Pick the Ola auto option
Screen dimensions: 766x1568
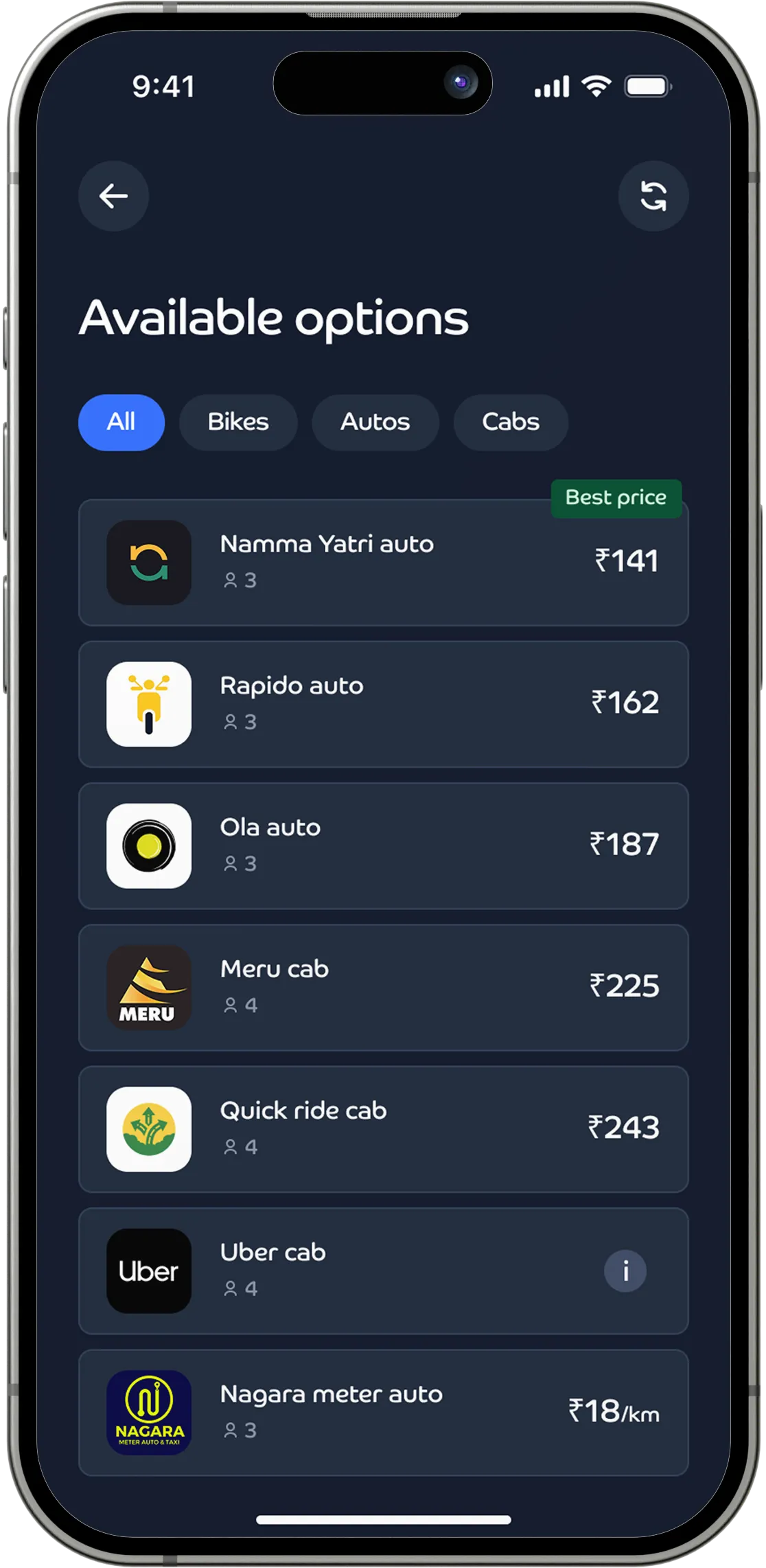coord(383,846)
